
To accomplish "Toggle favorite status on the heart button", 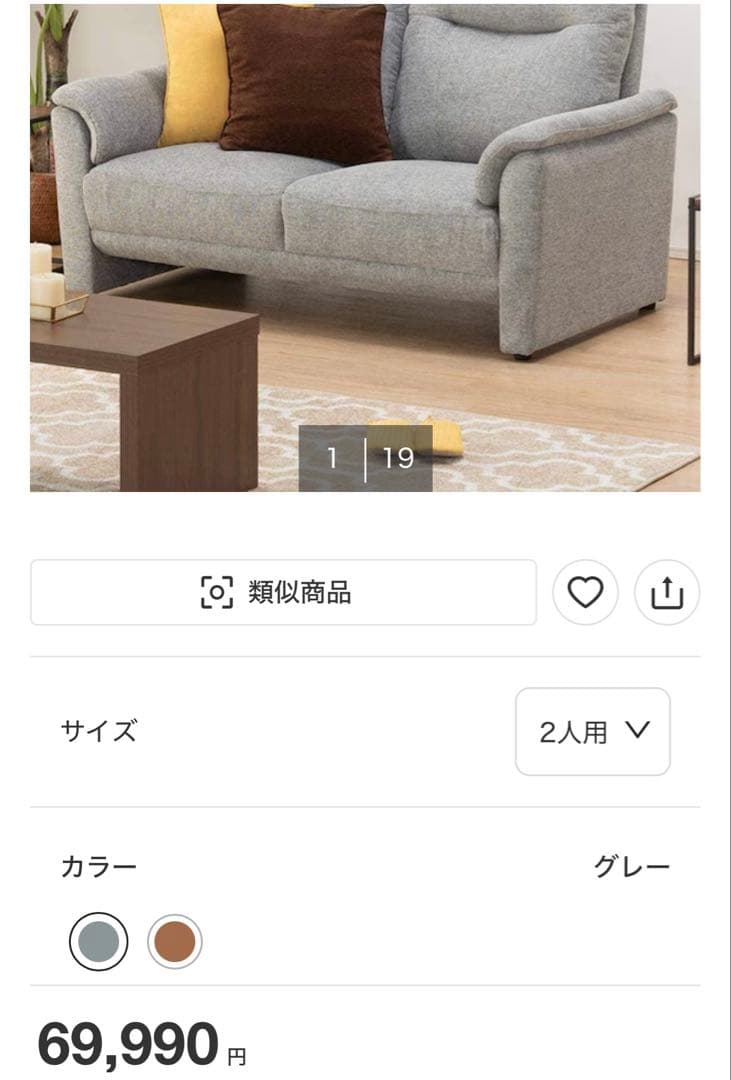I will (586, 591).
